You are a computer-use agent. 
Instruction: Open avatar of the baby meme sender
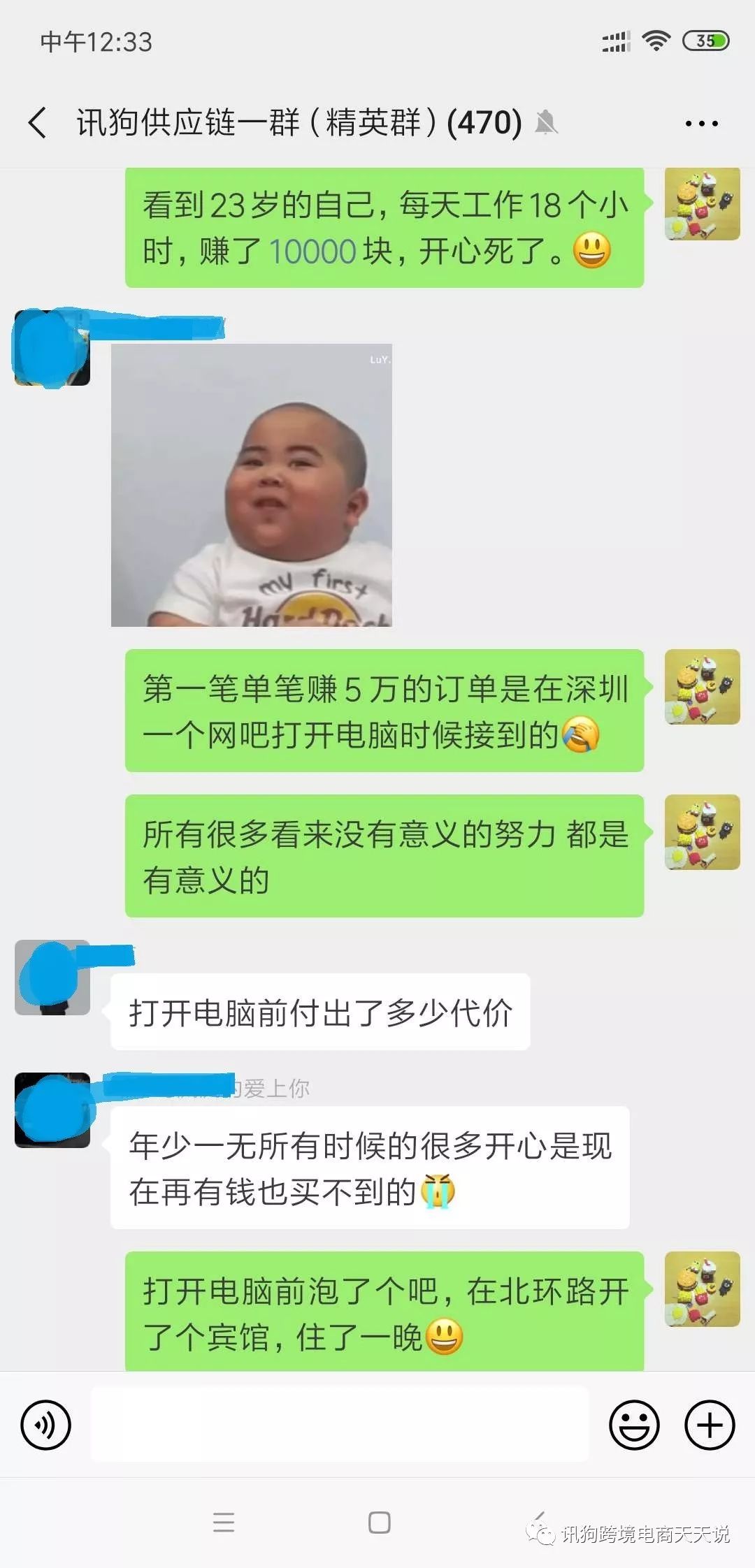point(52,348)
